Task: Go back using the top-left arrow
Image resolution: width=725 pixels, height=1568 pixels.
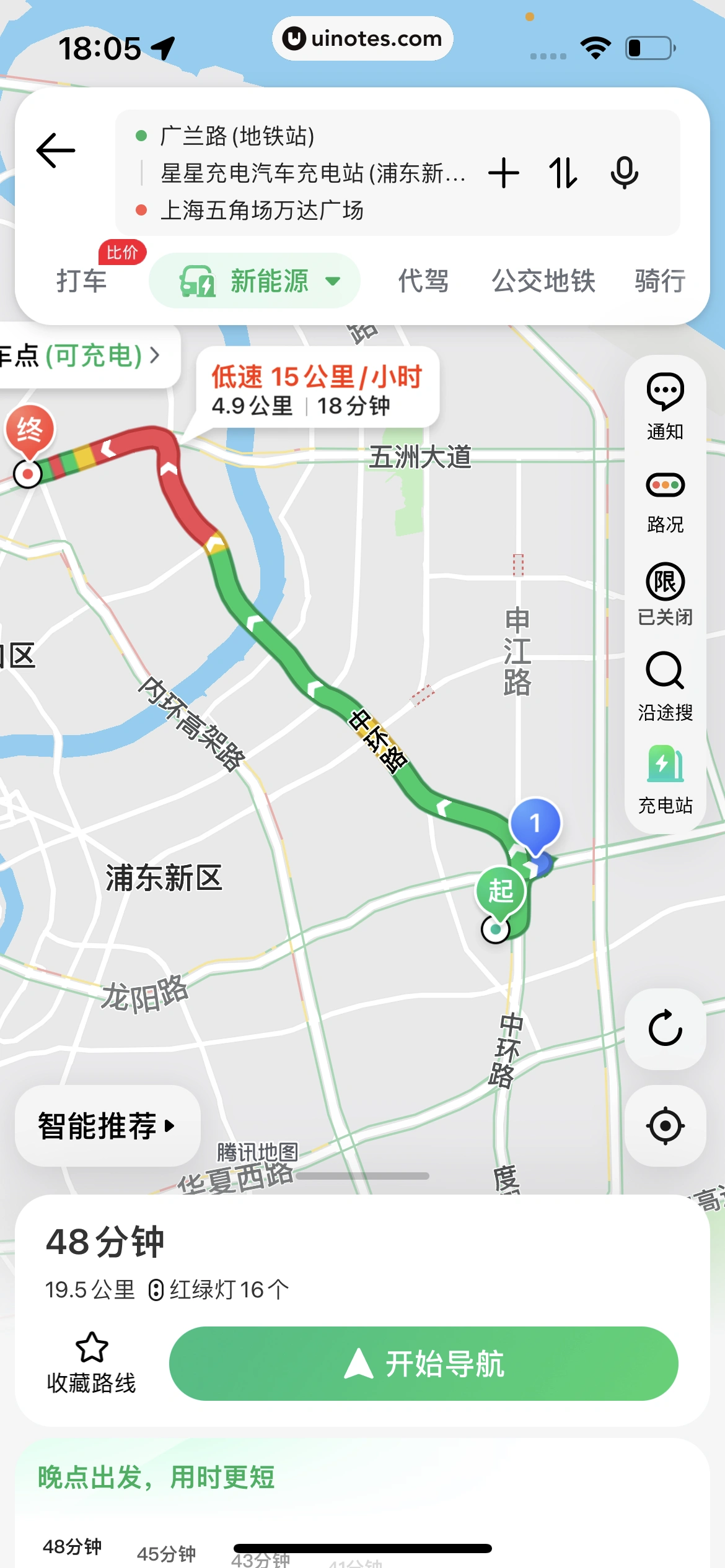Action: click(56, 150)
